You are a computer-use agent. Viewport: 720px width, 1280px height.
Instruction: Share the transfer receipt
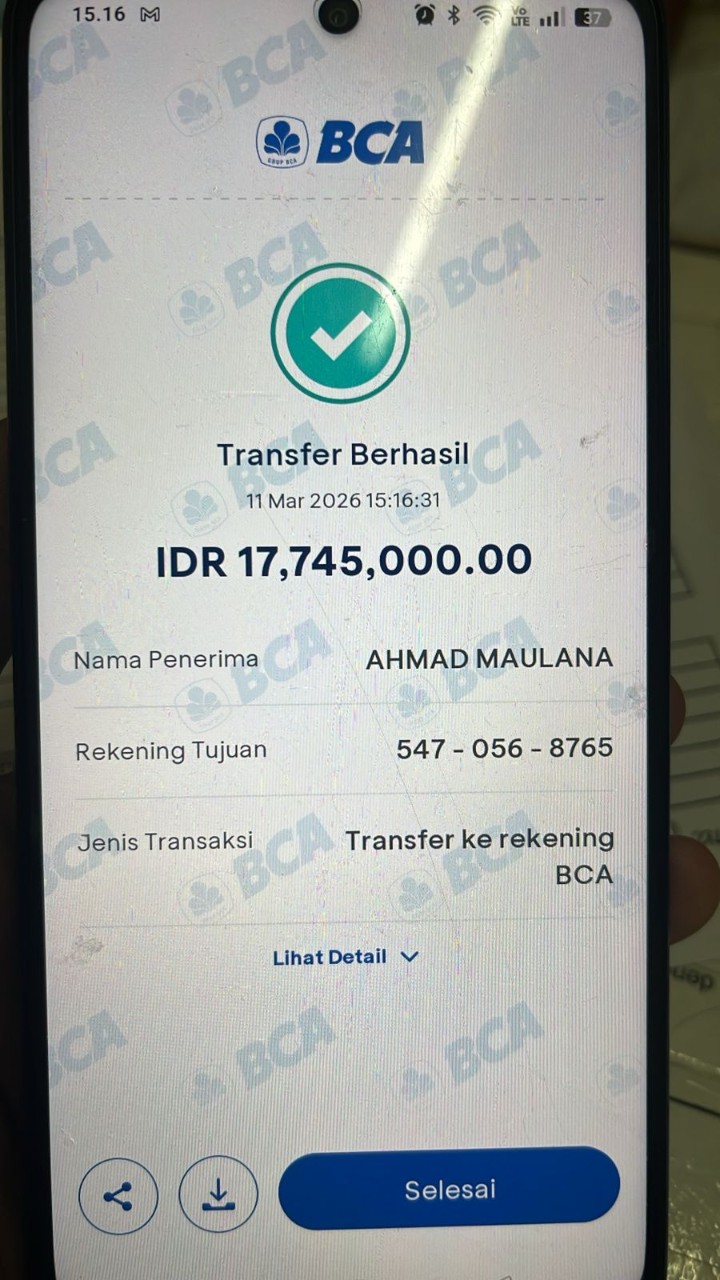point(118,1195)
